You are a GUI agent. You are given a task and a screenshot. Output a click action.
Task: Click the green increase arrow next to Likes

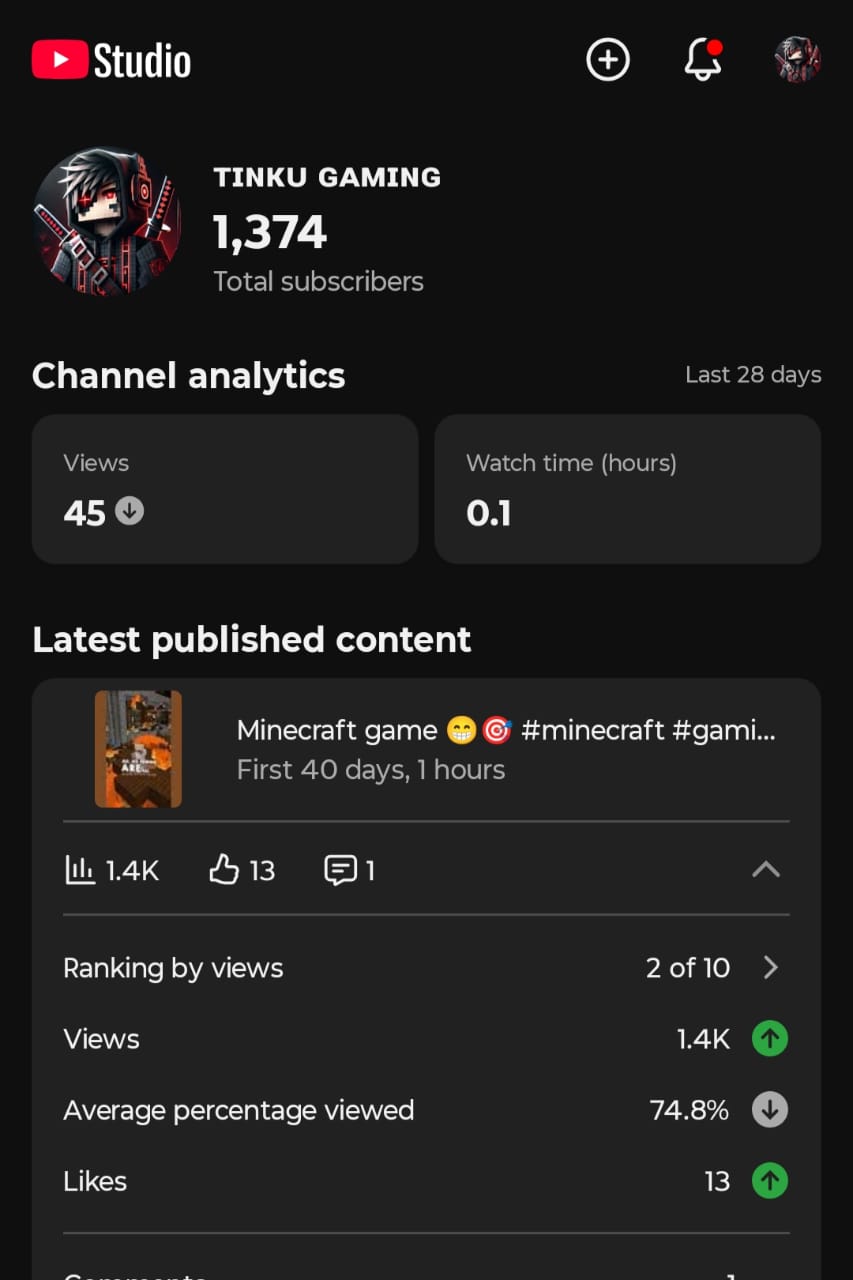pyautogui.click(x=770, y=1181)
